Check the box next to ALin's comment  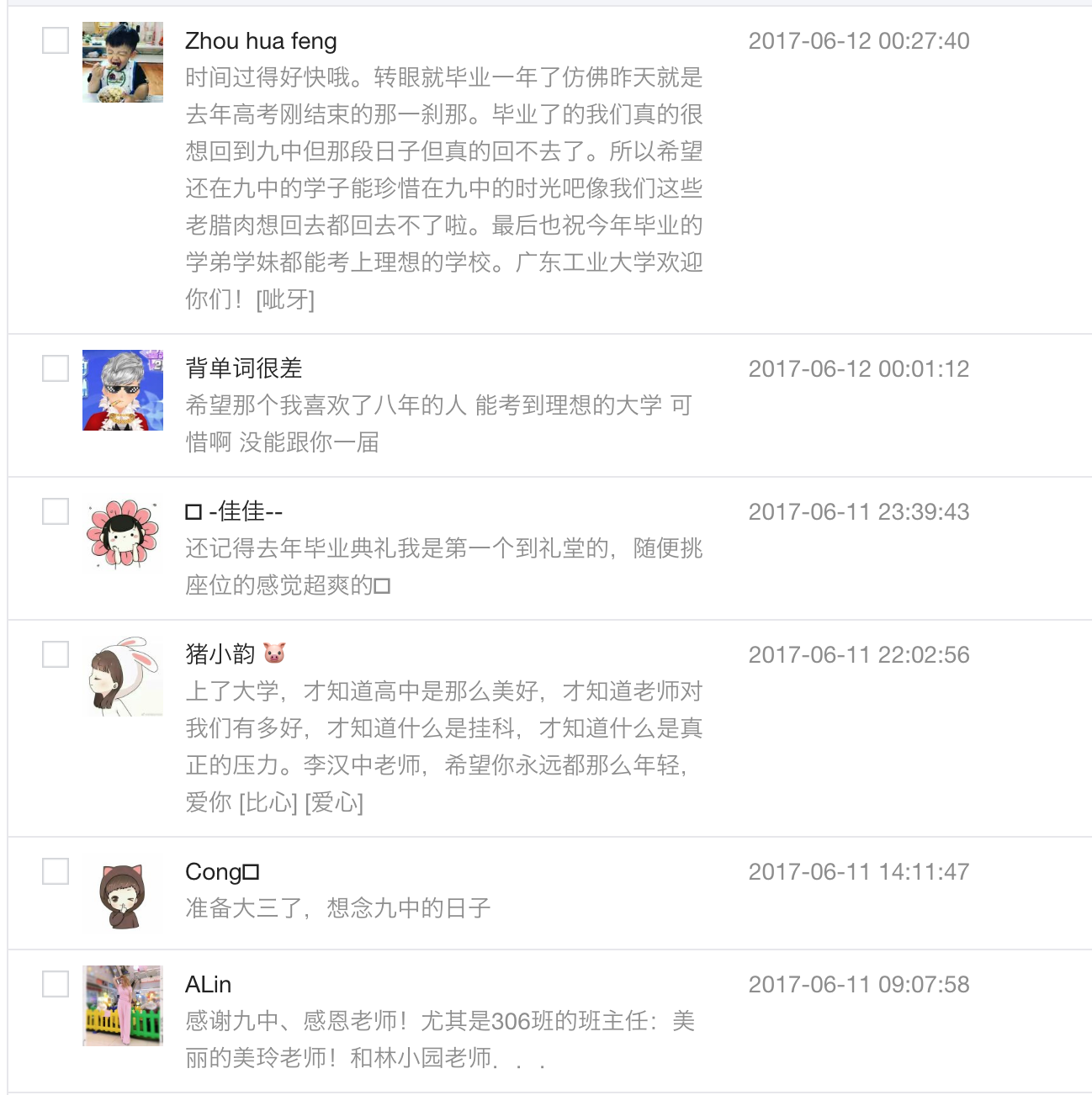pos(56,984)
